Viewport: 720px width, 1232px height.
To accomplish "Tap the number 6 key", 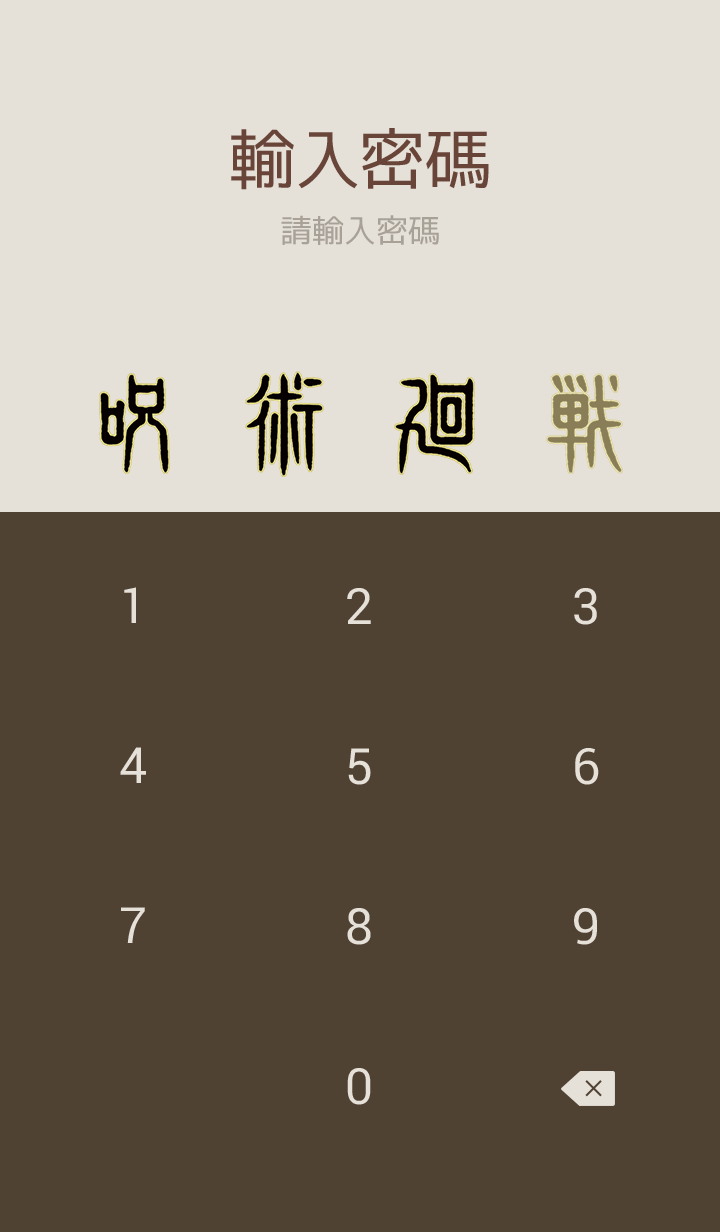I will coord(586,767).
